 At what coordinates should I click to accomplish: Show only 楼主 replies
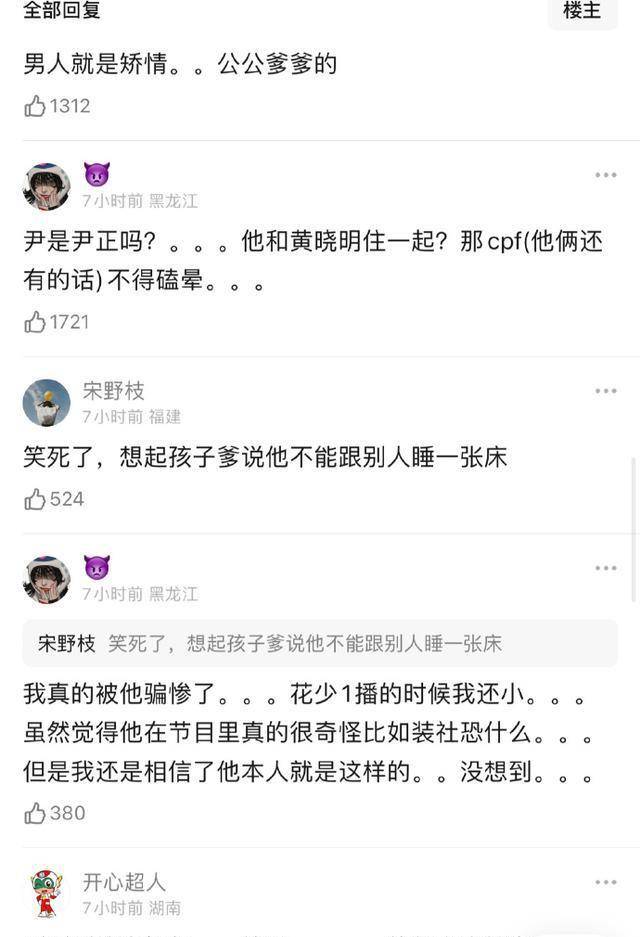(582, 12)
